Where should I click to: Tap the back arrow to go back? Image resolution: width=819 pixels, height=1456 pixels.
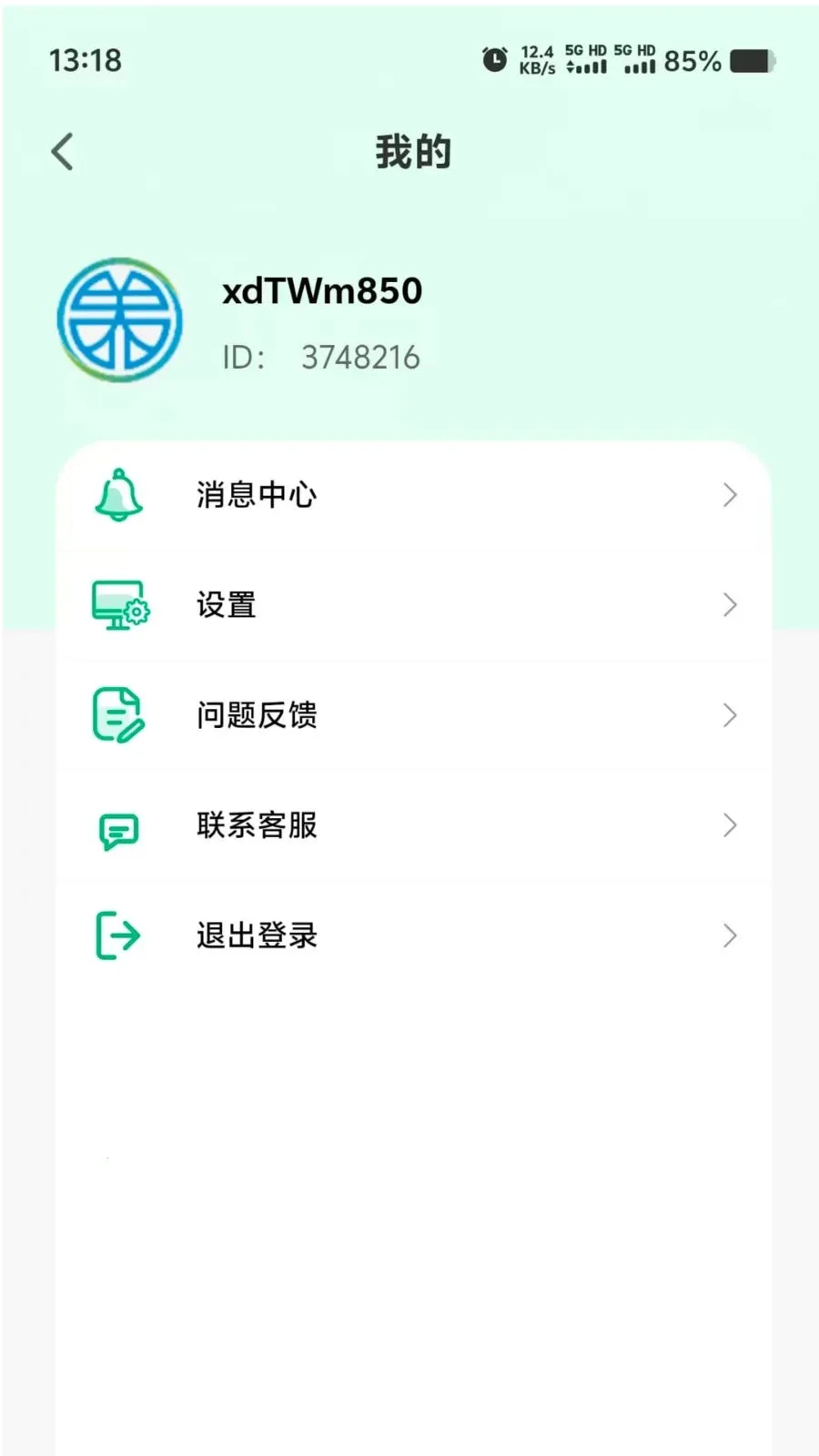[61, 151]
